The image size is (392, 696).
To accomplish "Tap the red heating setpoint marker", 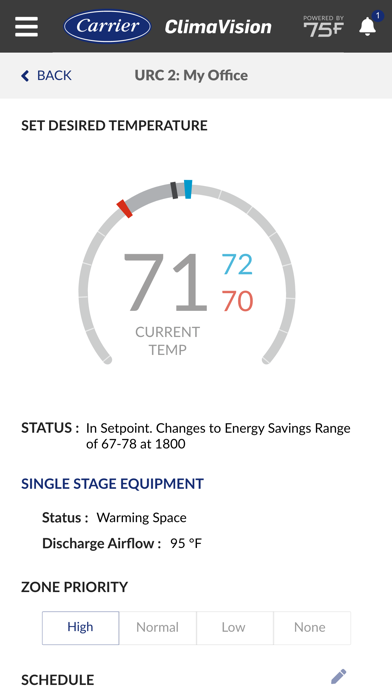I will click(x=125, y=209).
